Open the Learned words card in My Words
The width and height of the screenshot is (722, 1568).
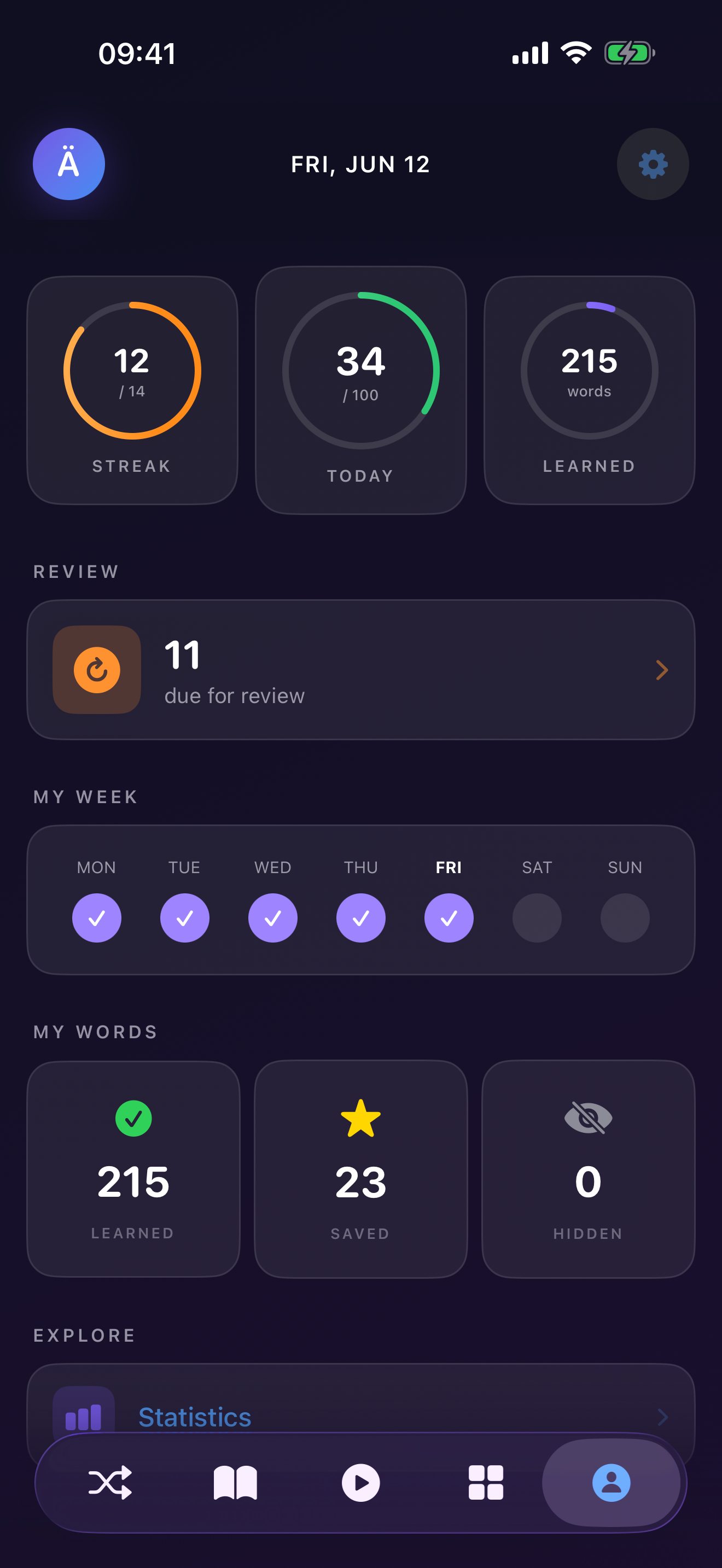coord(133,1169)
